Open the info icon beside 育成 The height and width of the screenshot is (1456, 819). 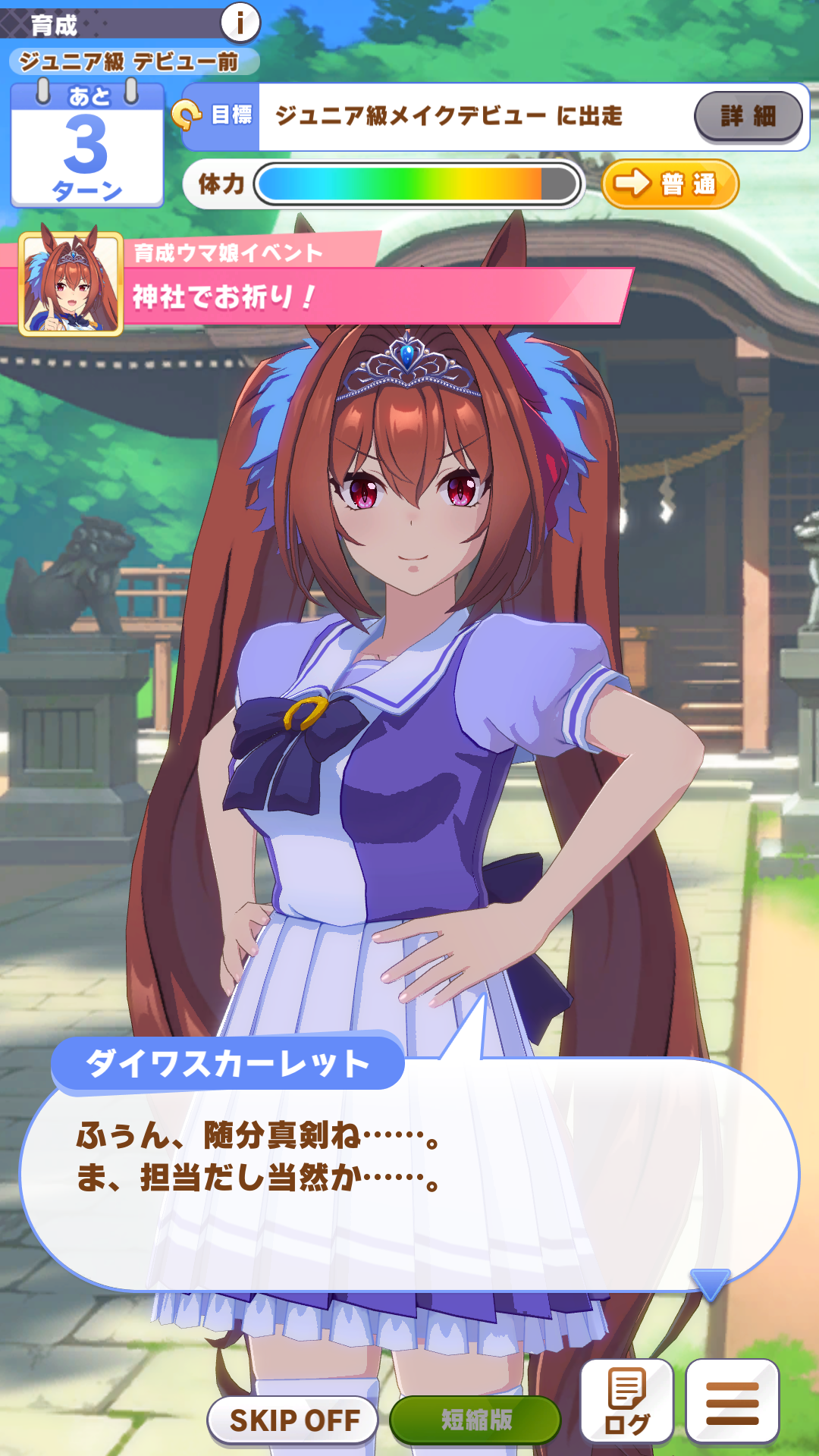pos(240,24)
